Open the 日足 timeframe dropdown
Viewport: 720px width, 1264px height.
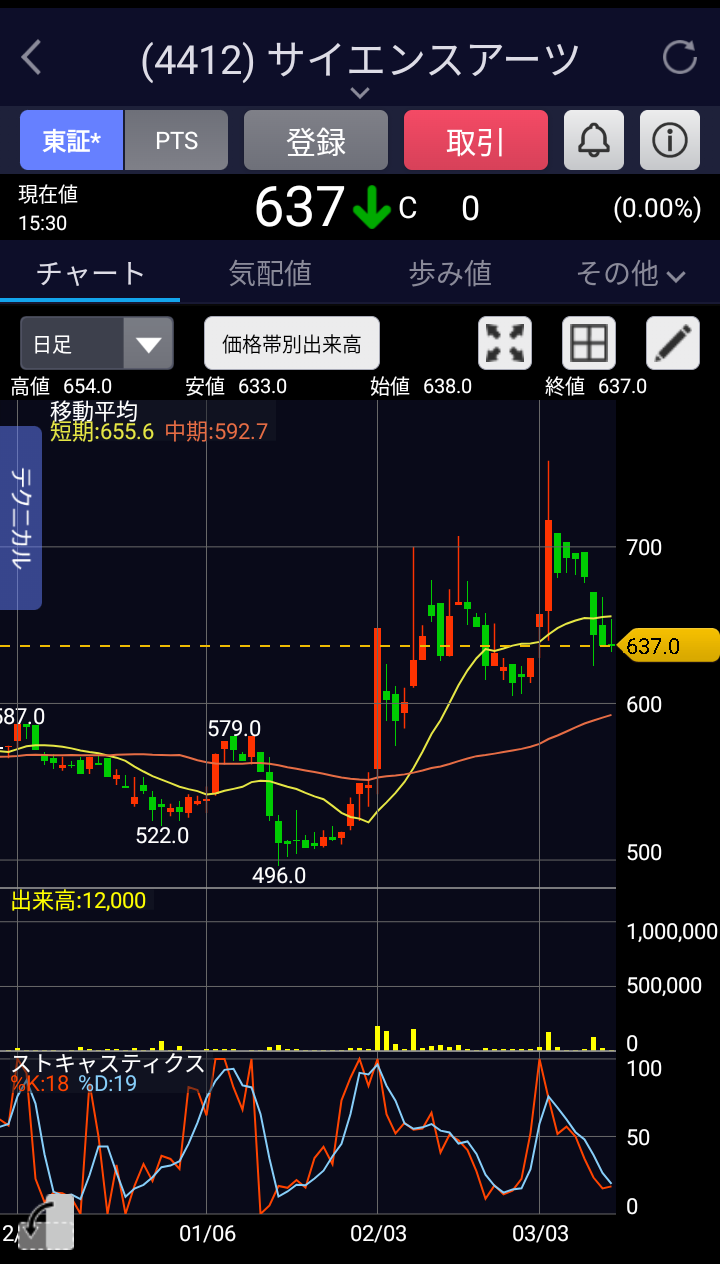(x=97, y=344)
